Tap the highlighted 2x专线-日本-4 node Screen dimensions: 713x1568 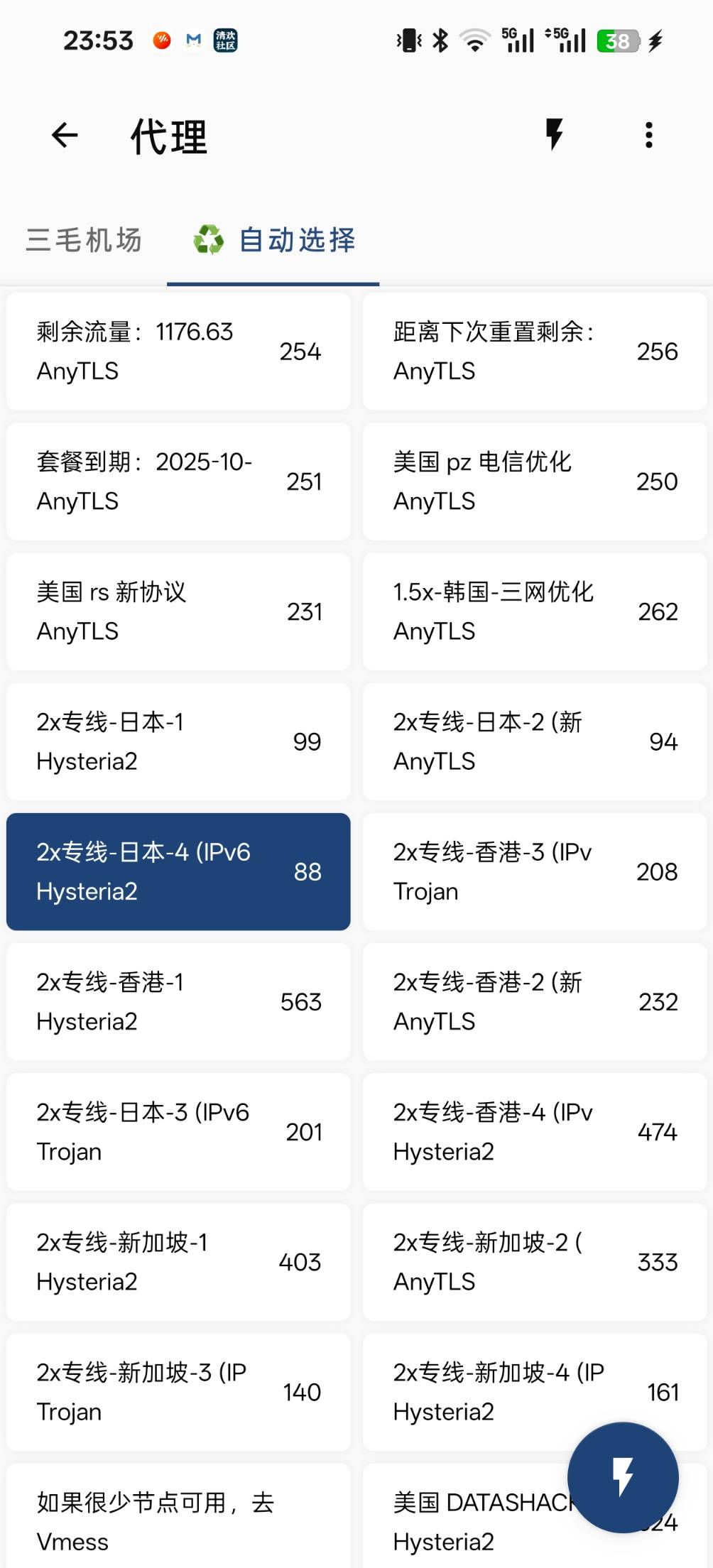[178, 871]
